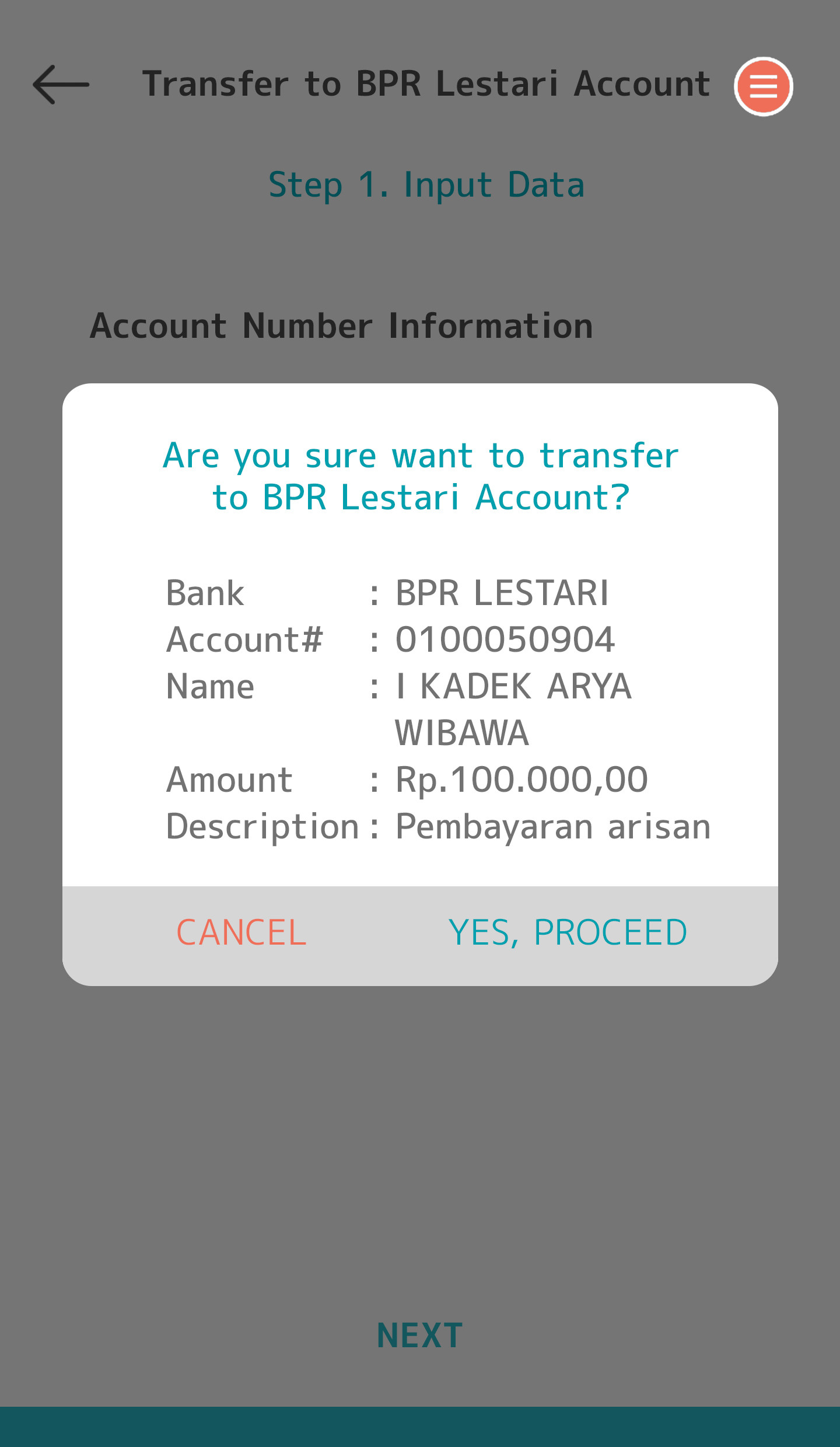Confirm transfer with Yes, Proceed

pos(568,932)
